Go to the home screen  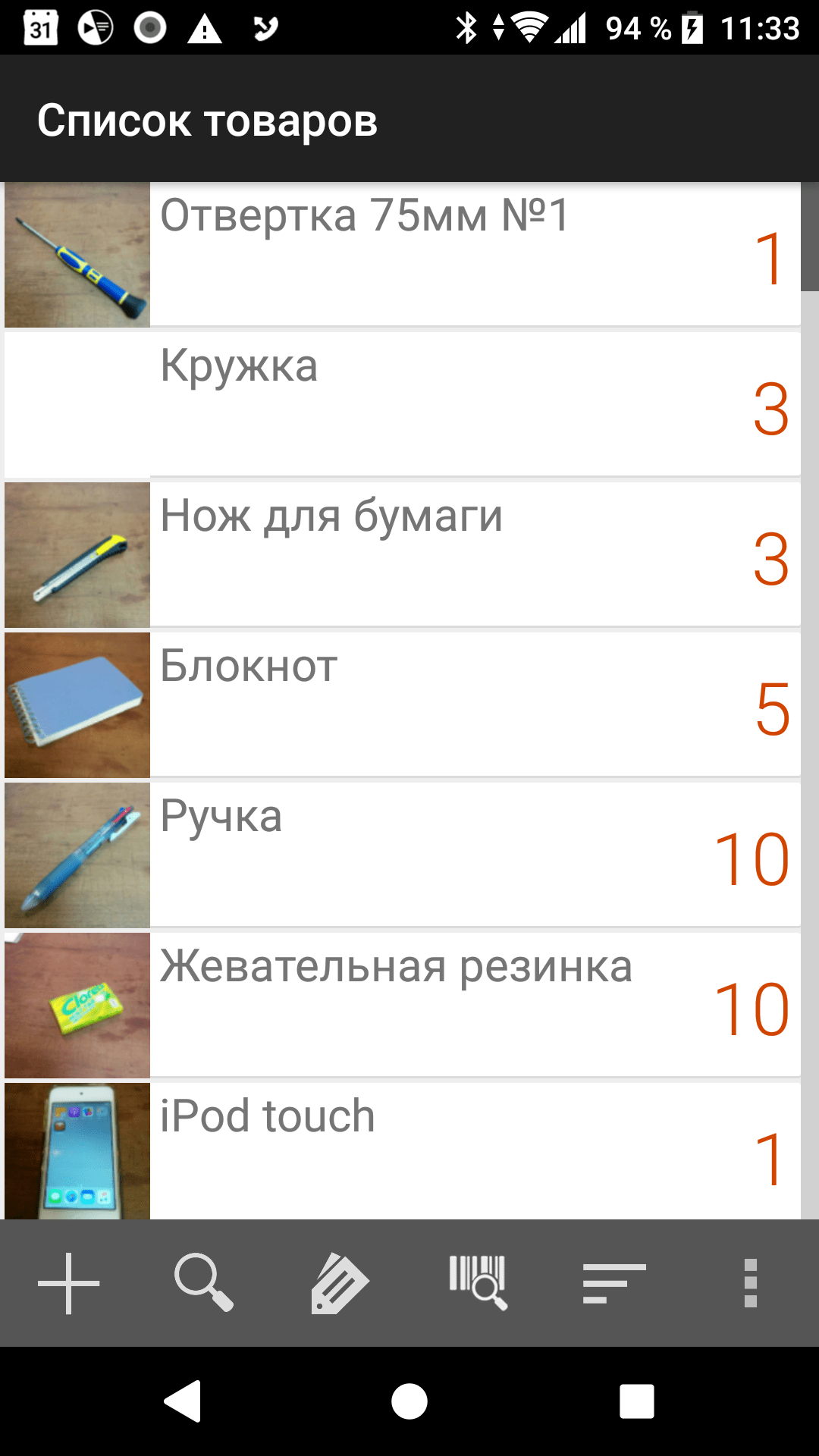(x=409, y=1401)
